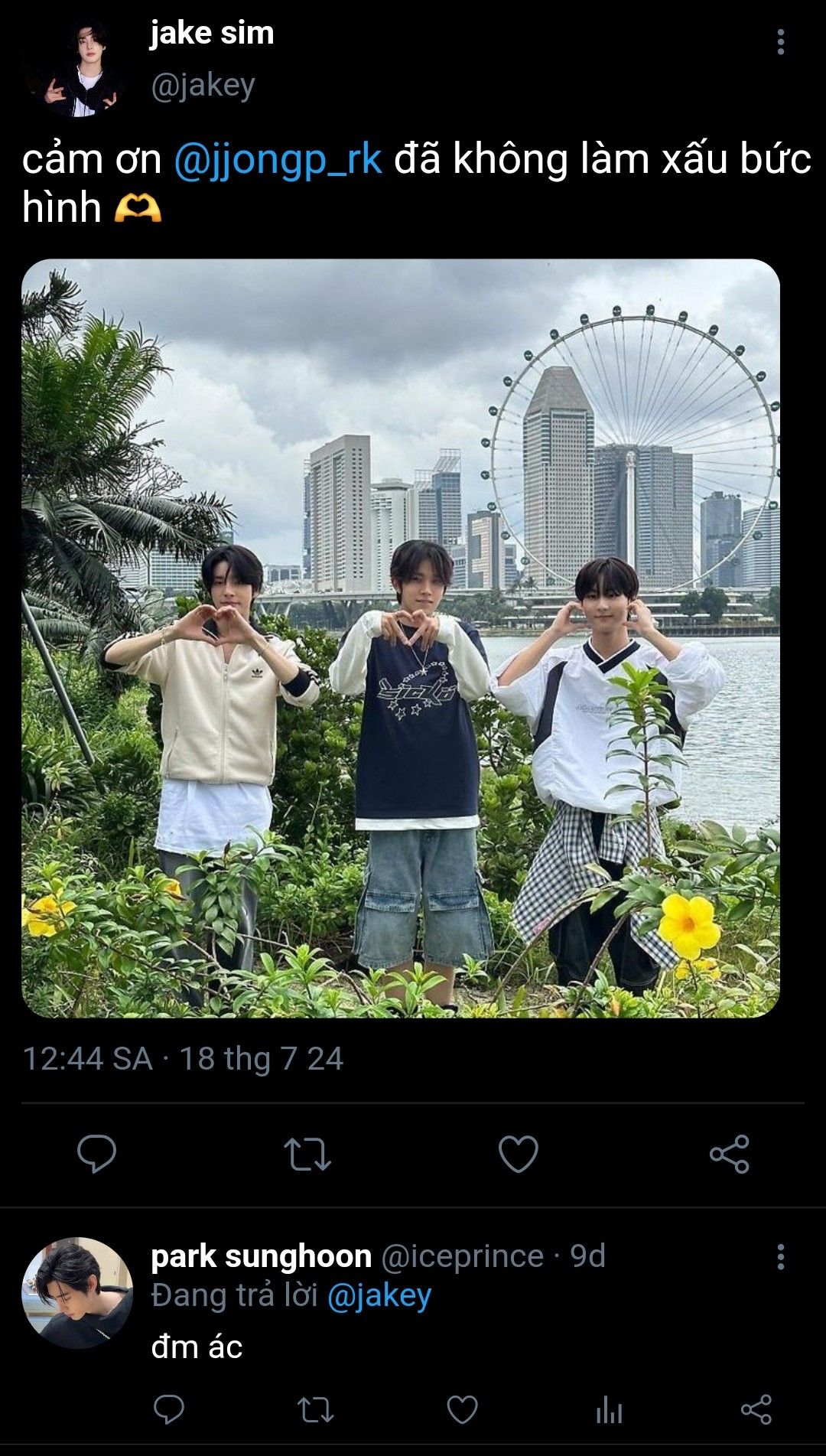Open park sunghoon's profile avatar

click(77, 1293)
